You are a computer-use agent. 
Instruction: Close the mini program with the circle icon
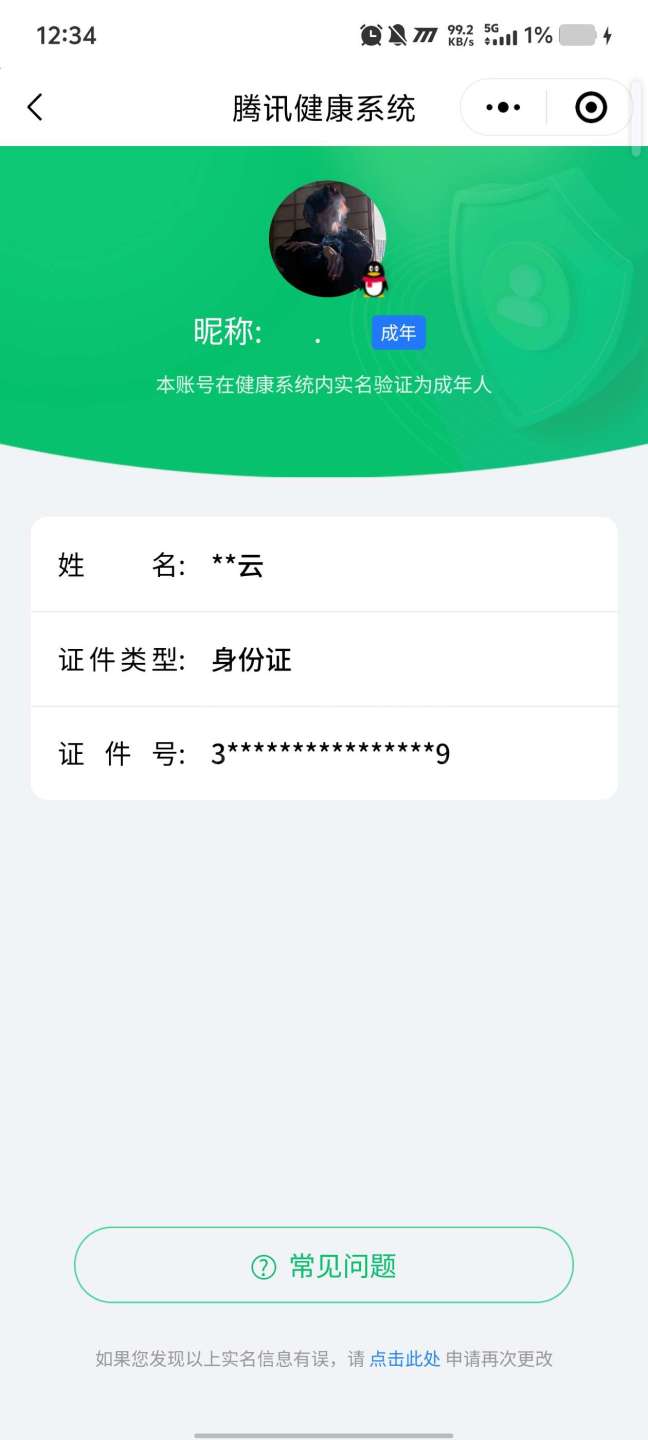pos(591,107)
